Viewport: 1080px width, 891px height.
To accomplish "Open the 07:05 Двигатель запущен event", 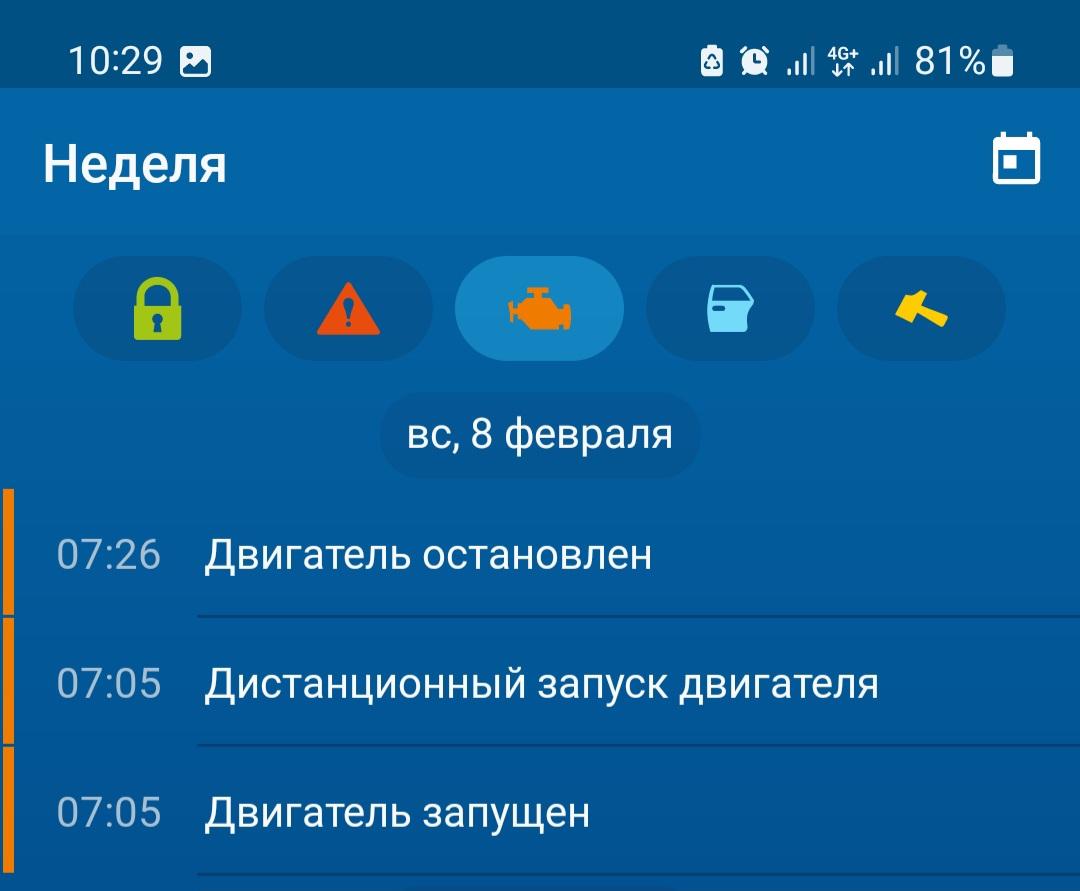I will pos(540,812).
